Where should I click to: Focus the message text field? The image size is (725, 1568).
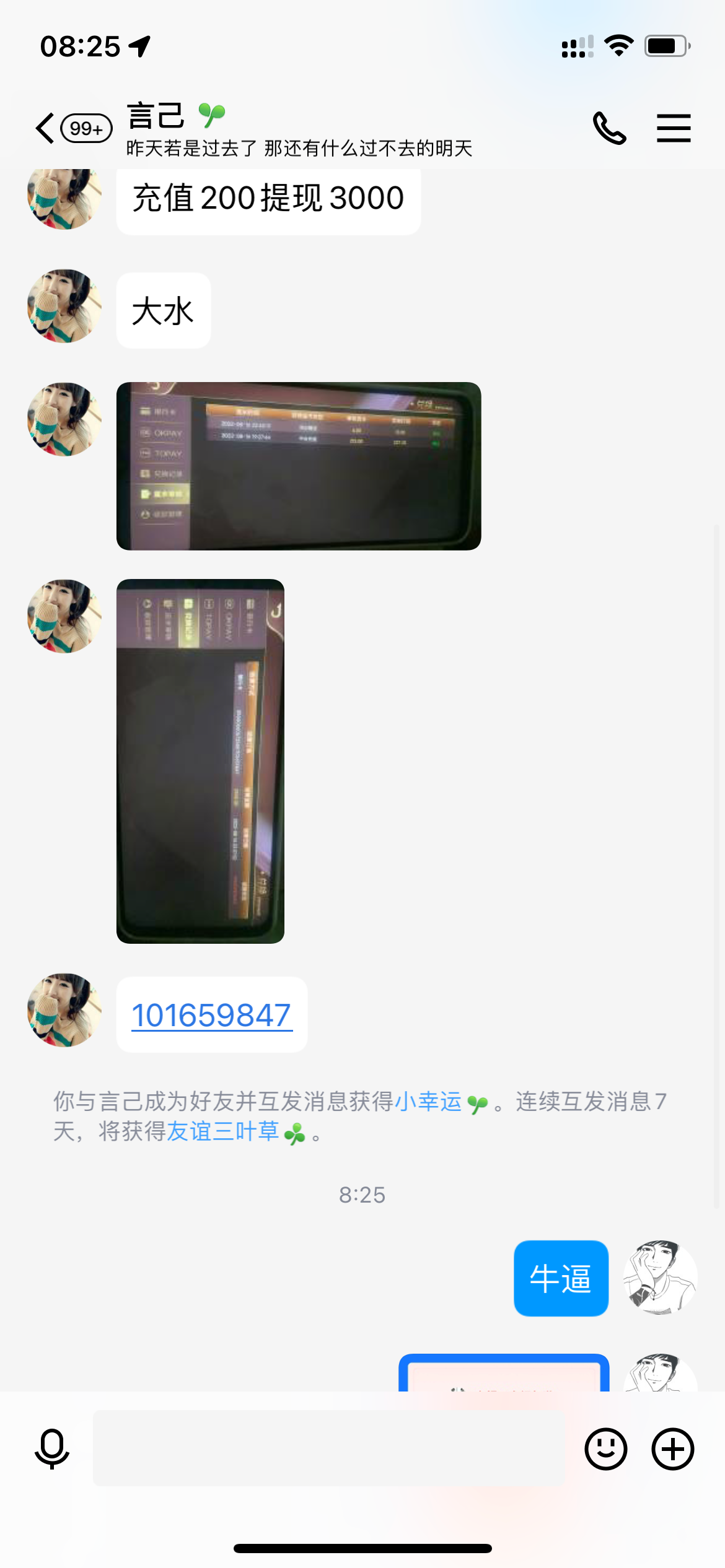click(x=328, y=1448)
